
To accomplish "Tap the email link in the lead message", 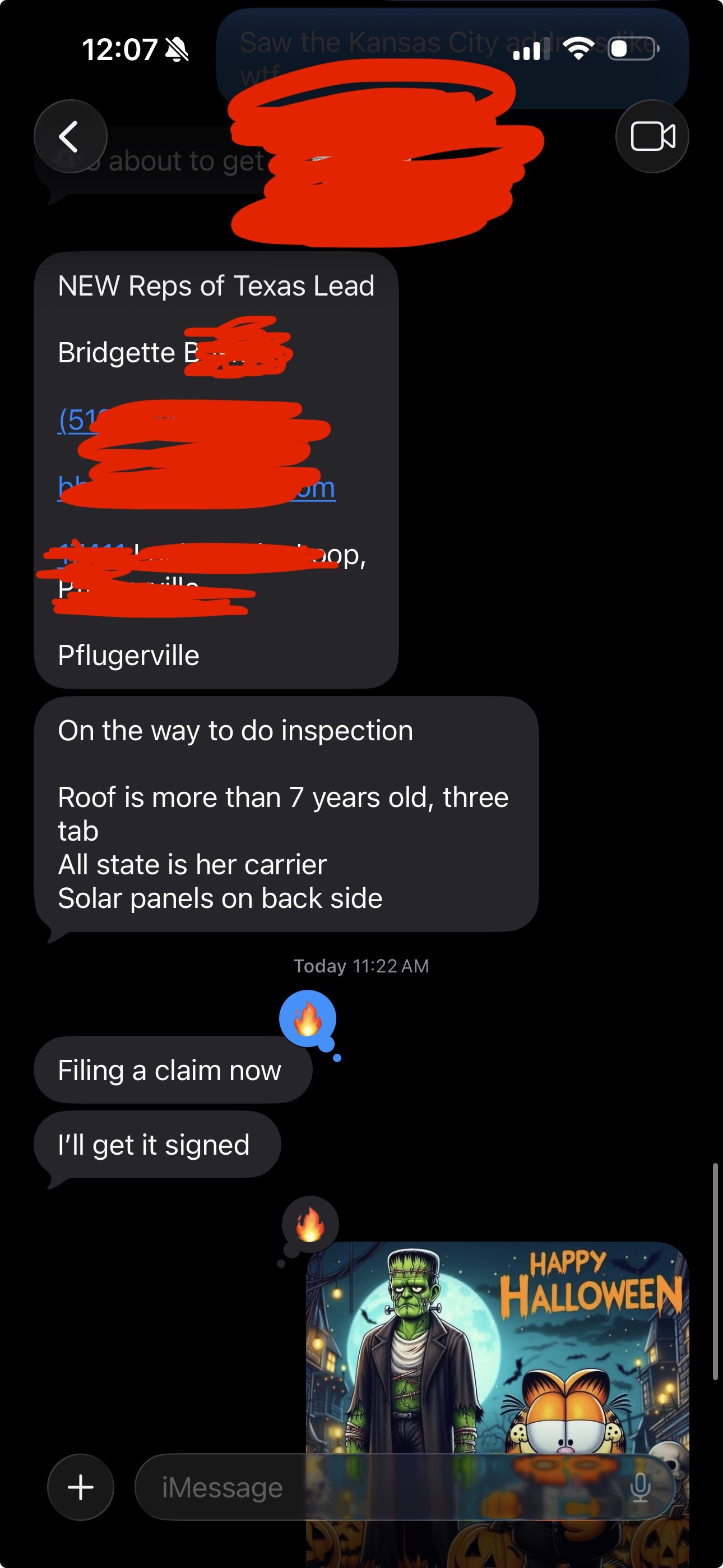I will (x=197, y=488).
